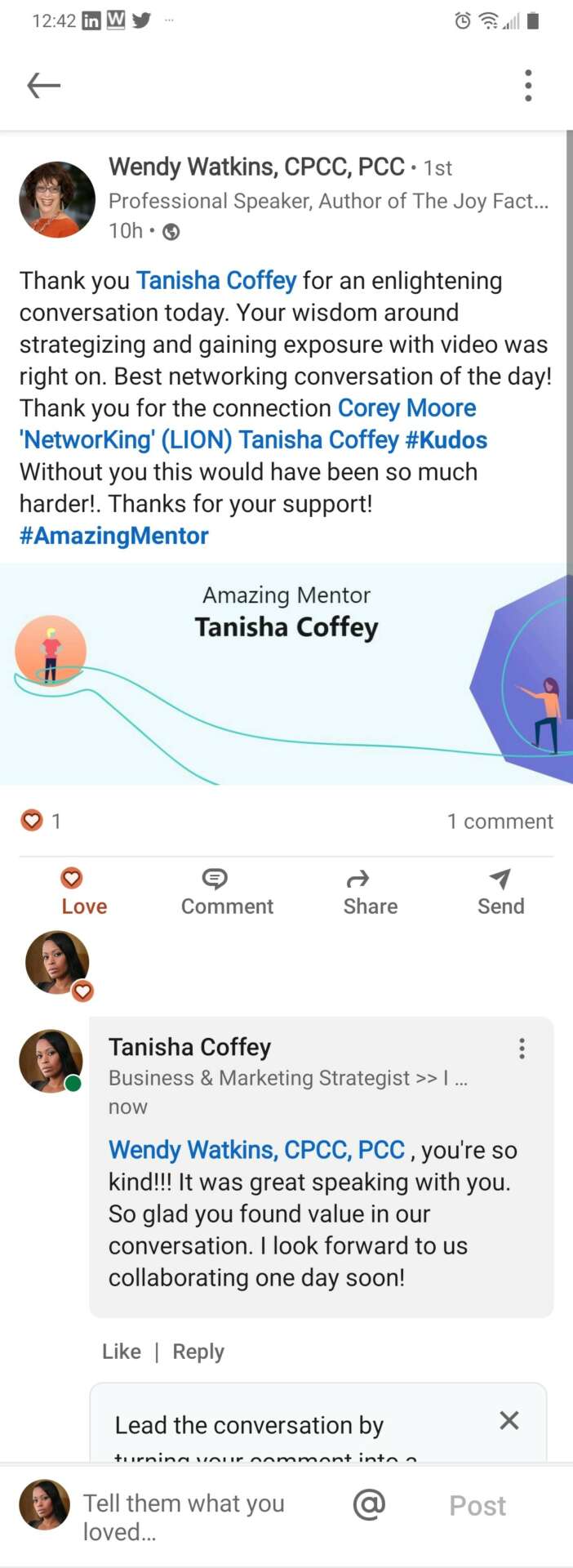Send this post privately
This screenshot has height=1568, width=573.
[500, 891]
